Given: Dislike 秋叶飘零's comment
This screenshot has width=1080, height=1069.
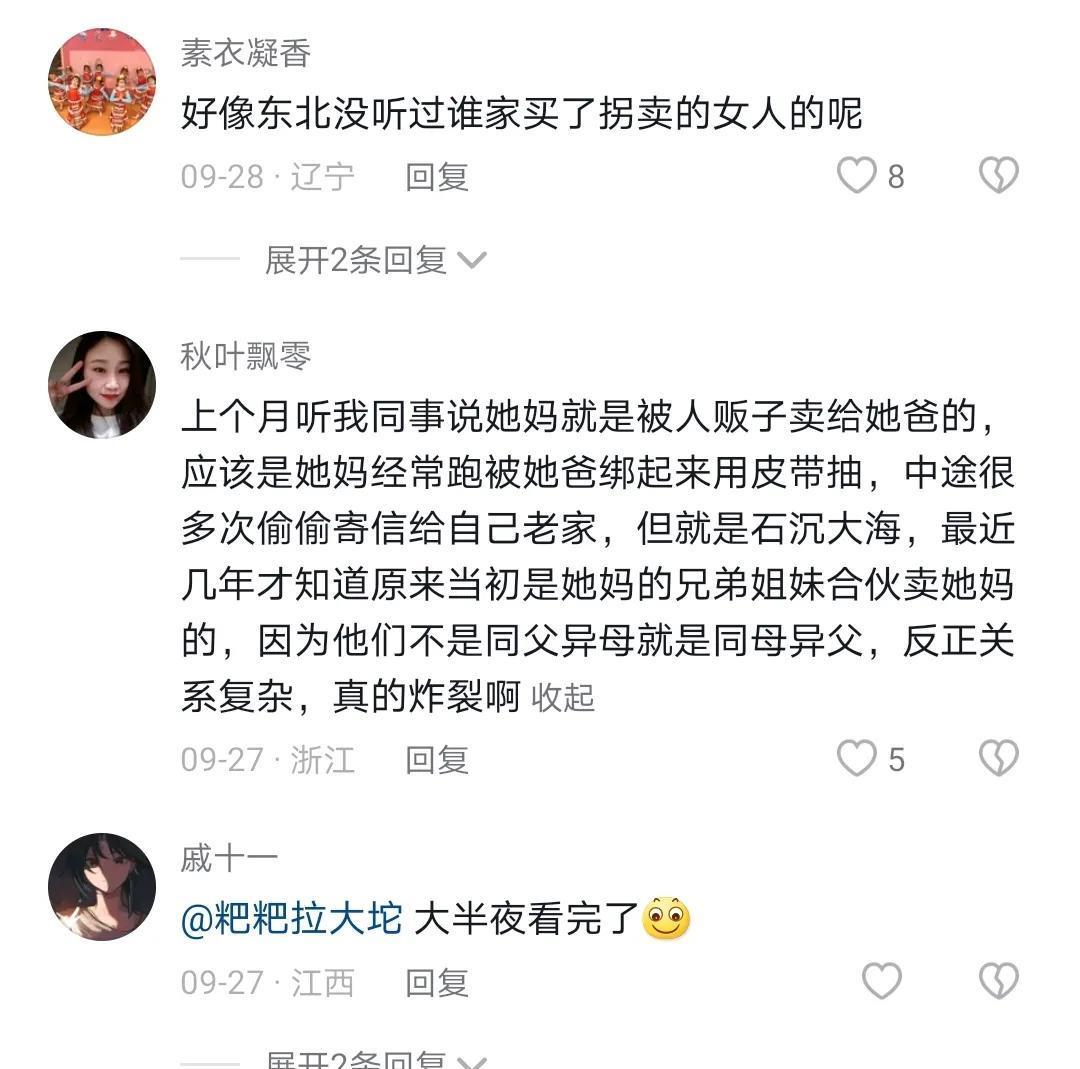Looking at the screenshot, I should (997, 759).
